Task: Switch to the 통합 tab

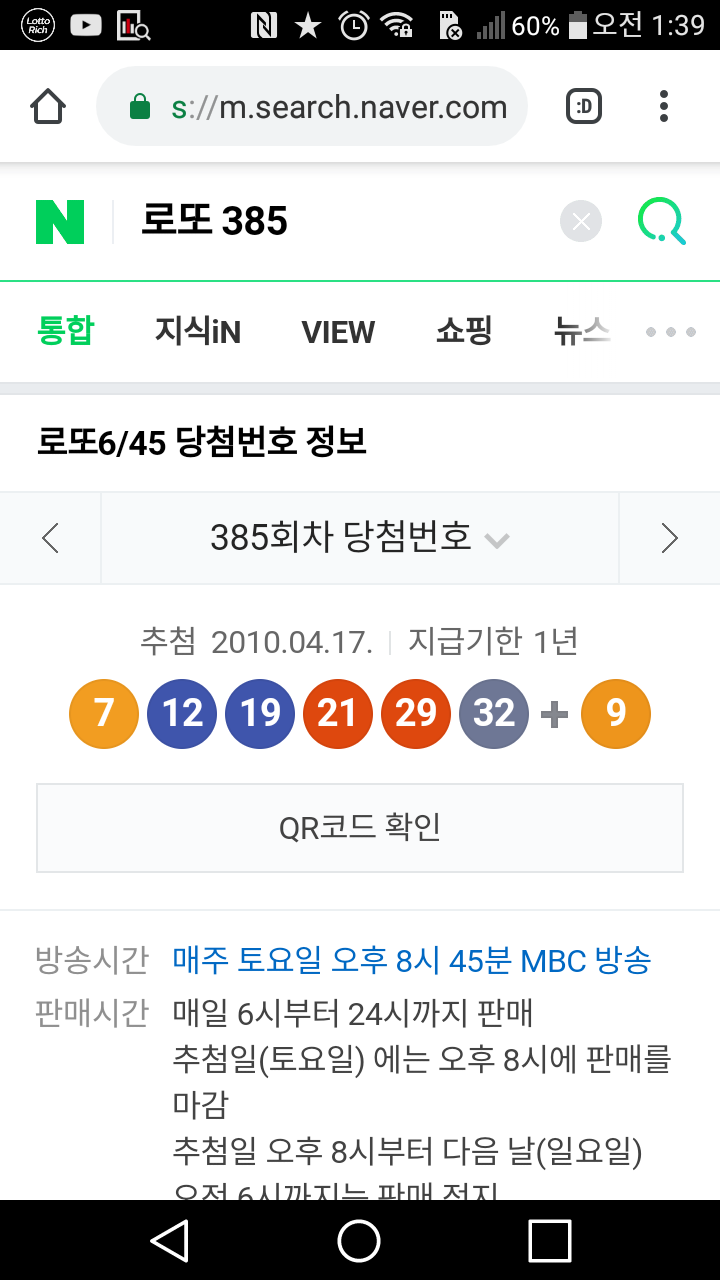Action: [x=66, y=331]
